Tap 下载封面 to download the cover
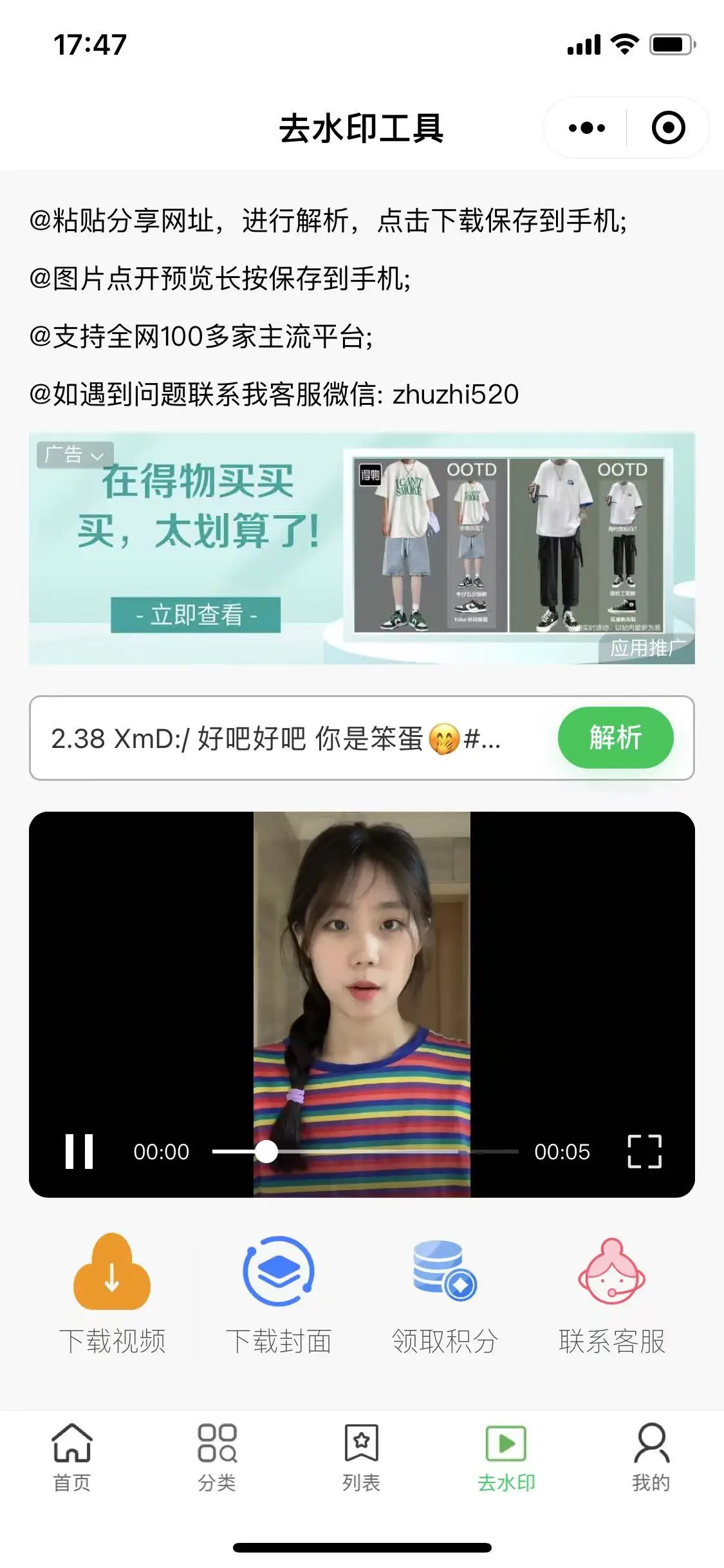 coord(279,1295)
